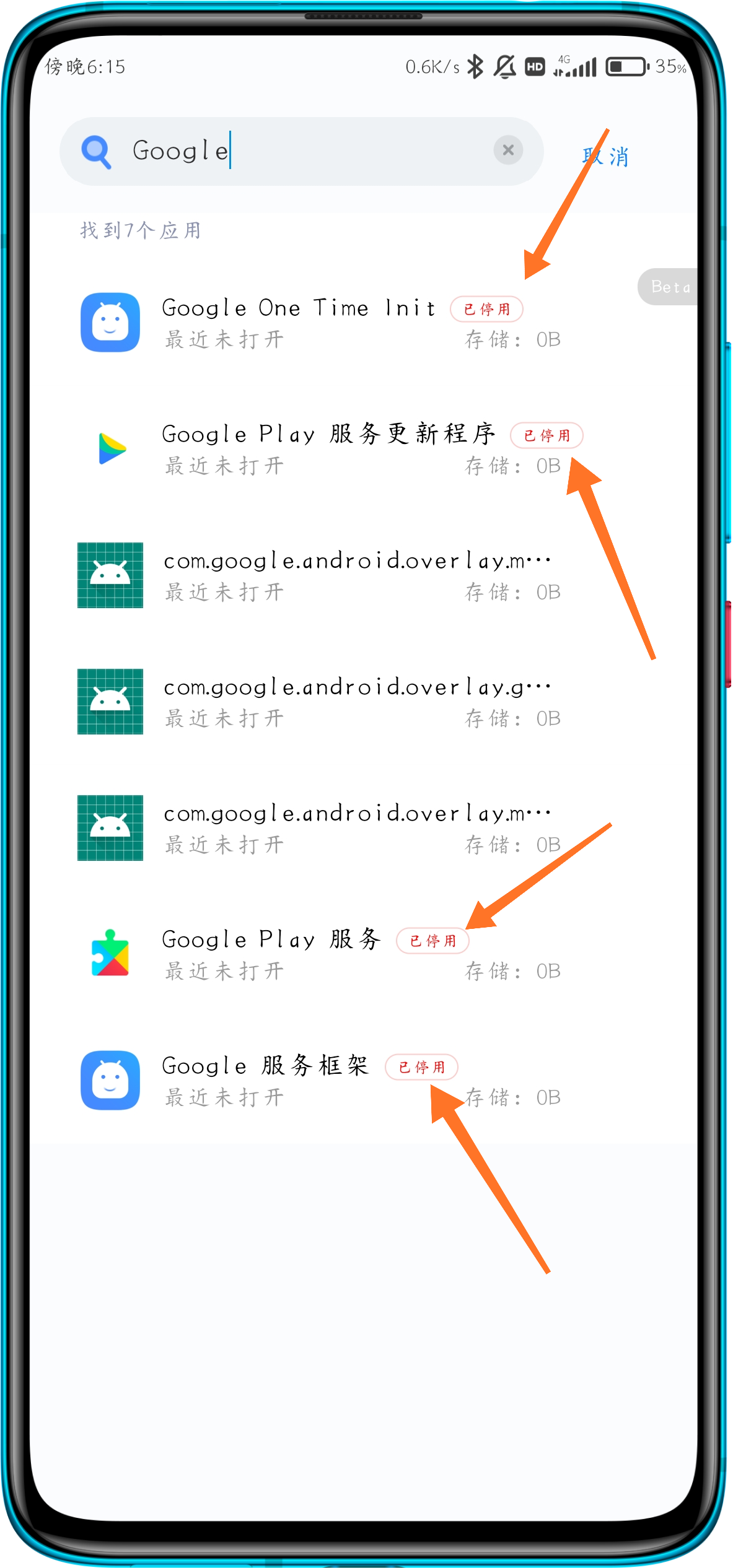
Task: Tap the Beta label button
Action: [669, 287]
